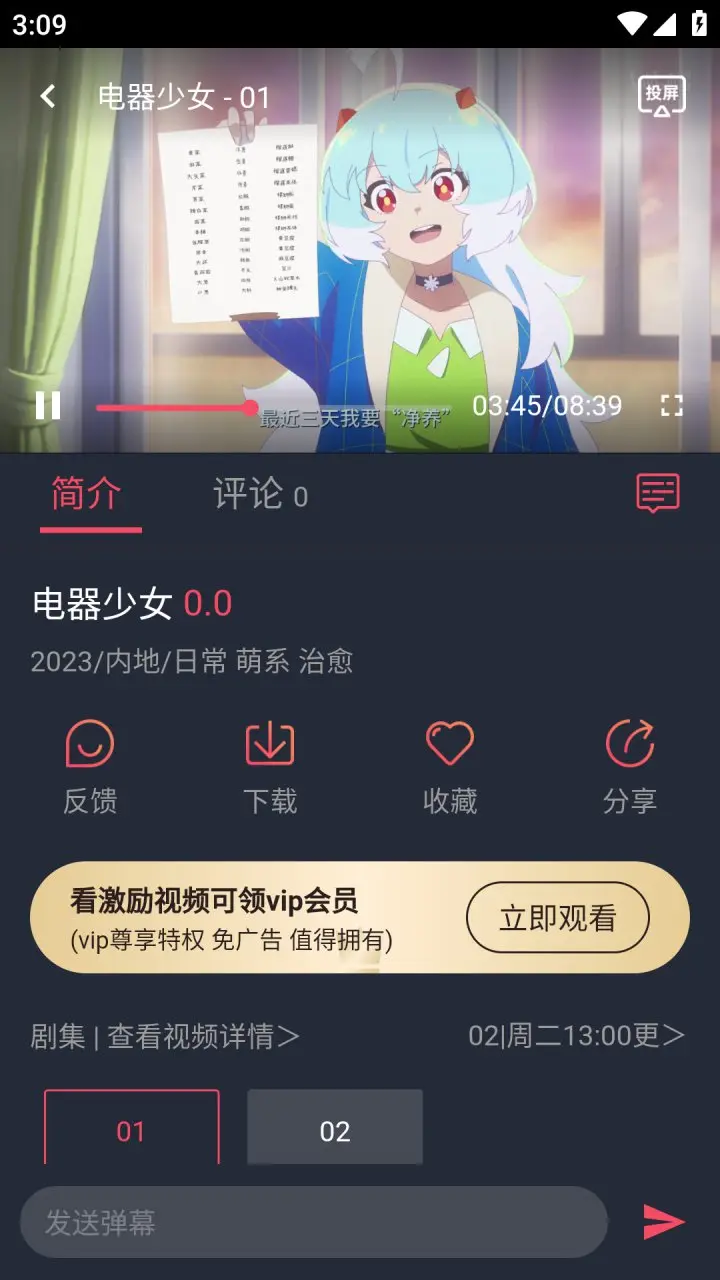Tap 立即观看 to get vip

558,917
